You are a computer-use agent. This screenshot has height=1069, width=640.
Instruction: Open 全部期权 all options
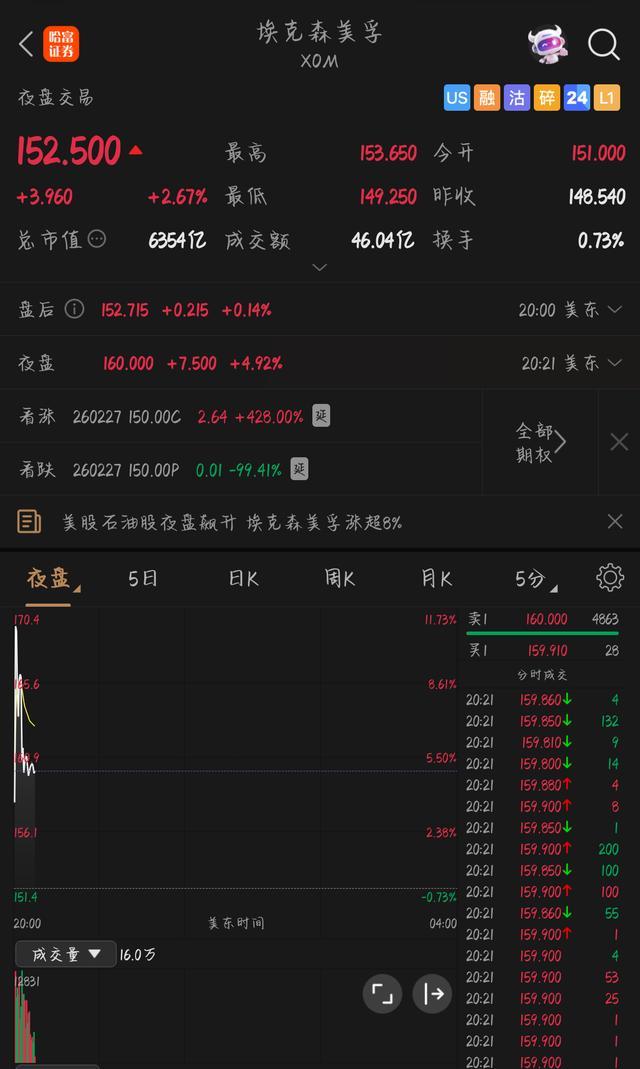(541, 442)
